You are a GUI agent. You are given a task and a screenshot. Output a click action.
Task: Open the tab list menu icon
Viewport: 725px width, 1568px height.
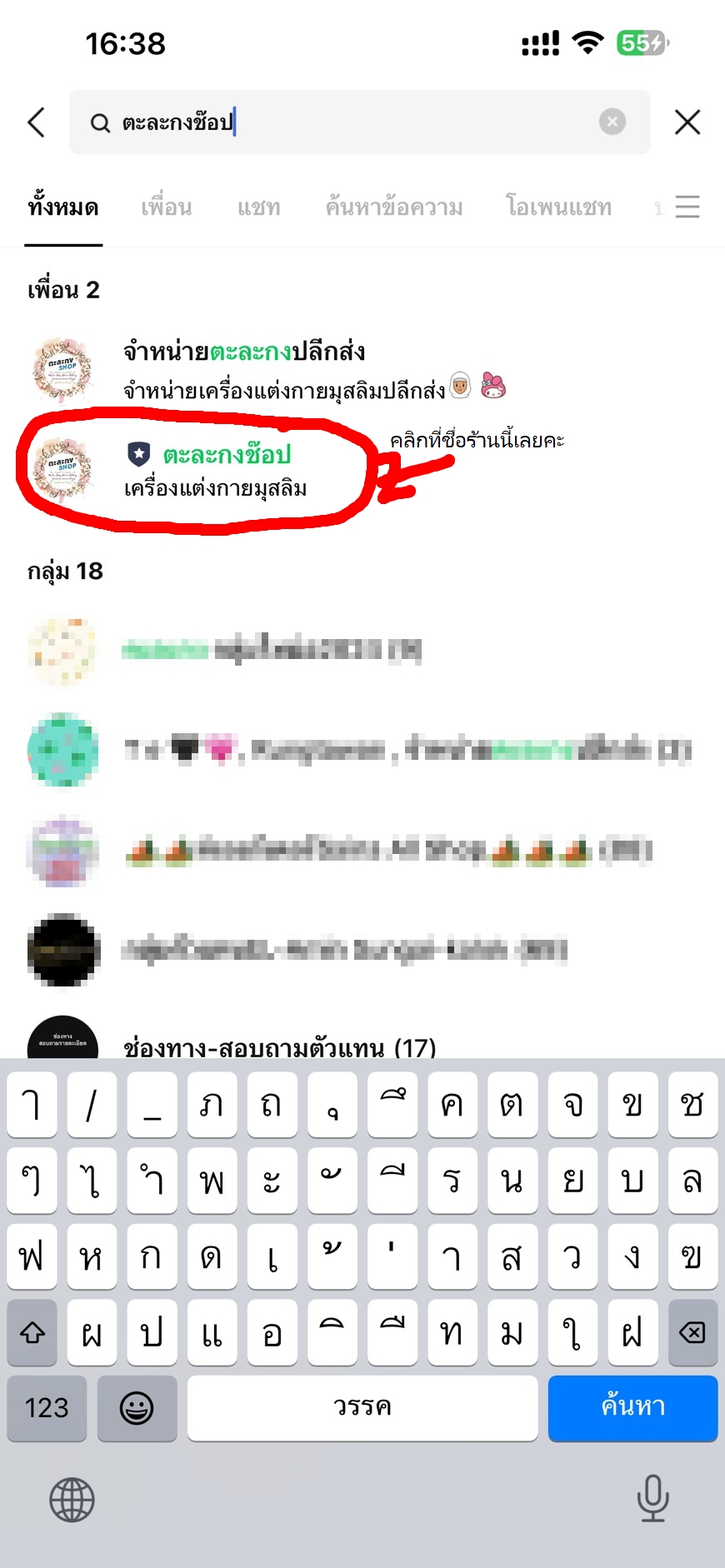pyautogui.click(x=687, y=207)
